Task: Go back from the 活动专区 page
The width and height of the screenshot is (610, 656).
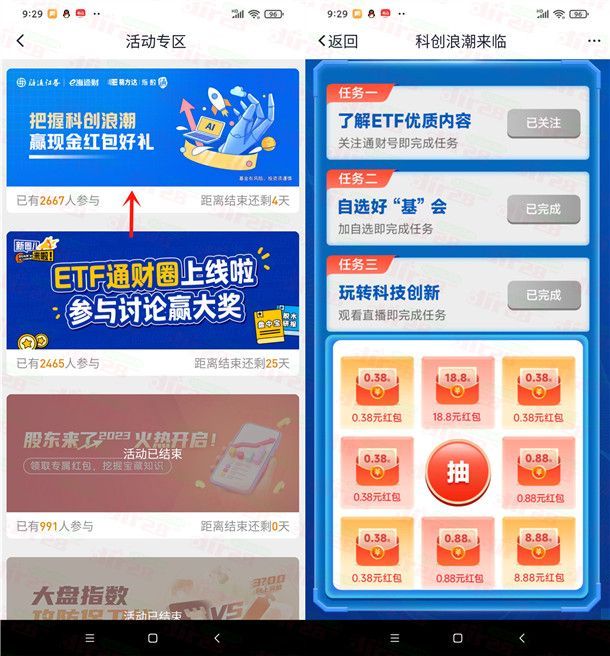Action: pos(20,41)
